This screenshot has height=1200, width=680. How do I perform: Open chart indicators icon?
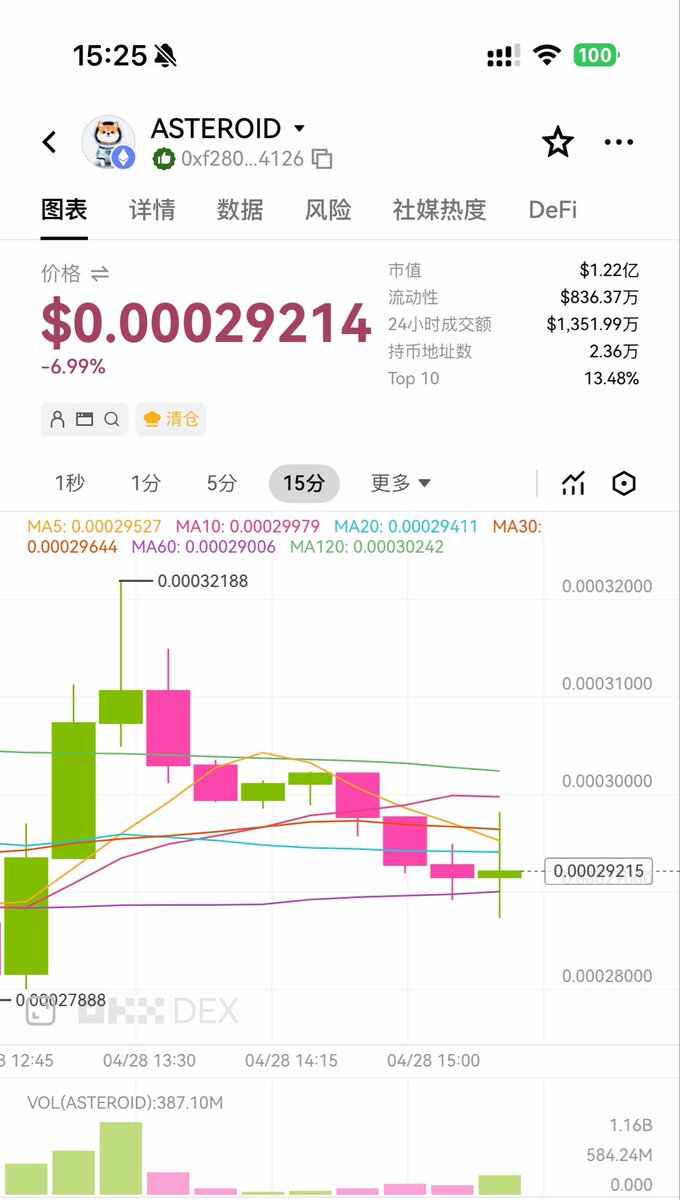click(x=573, y=484)
